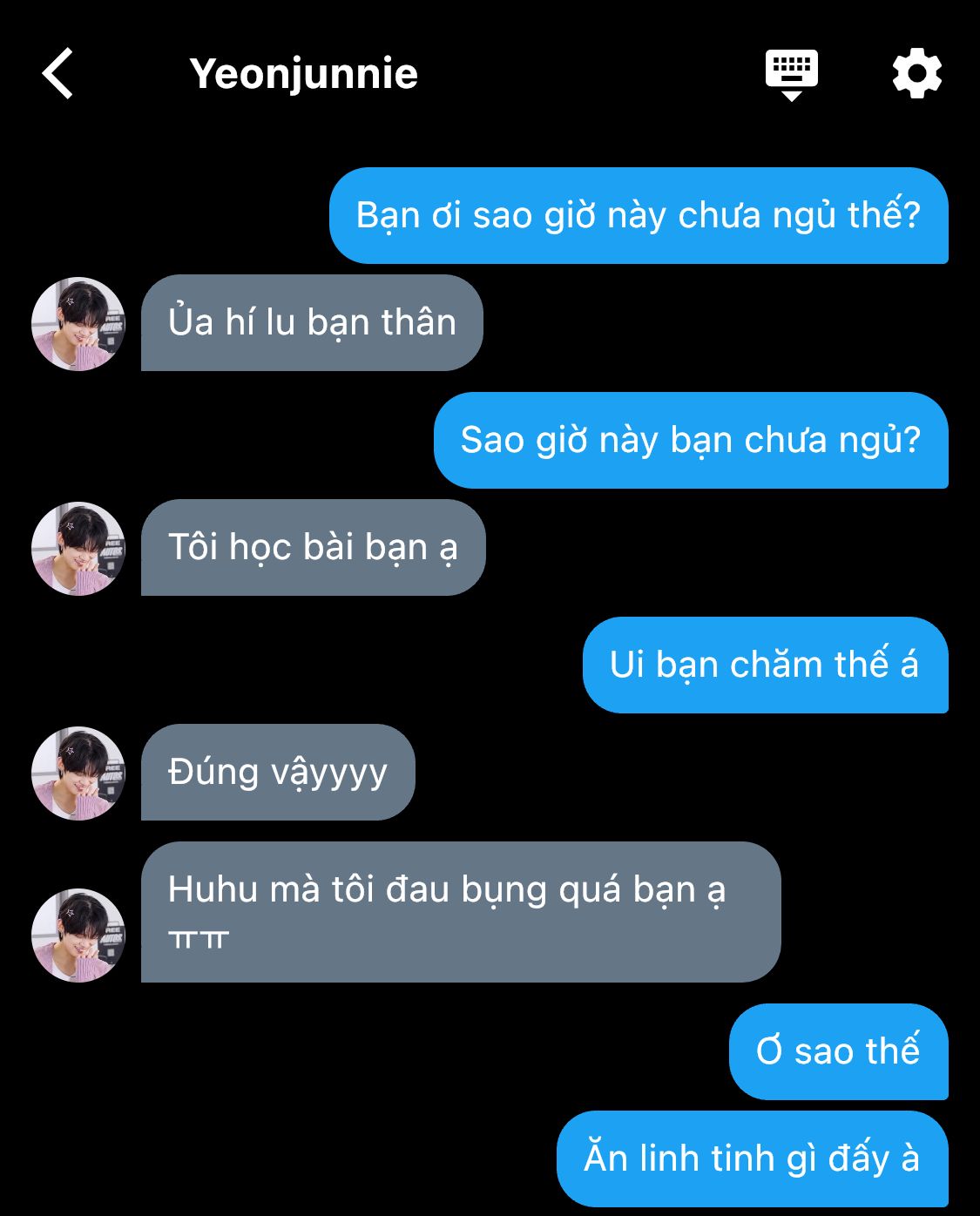Open the chat settings gear
The height and width of the screenshot is (1216, 980).
coord(916,74)
